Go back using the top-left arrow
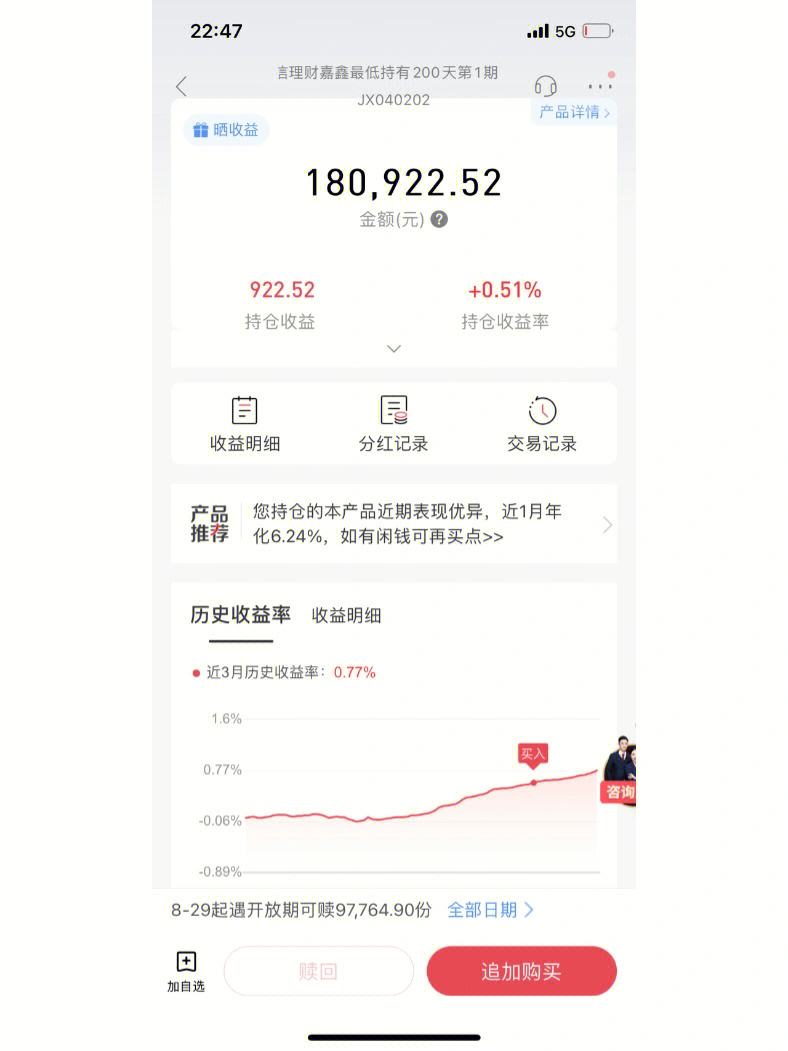 coord(181,87)
